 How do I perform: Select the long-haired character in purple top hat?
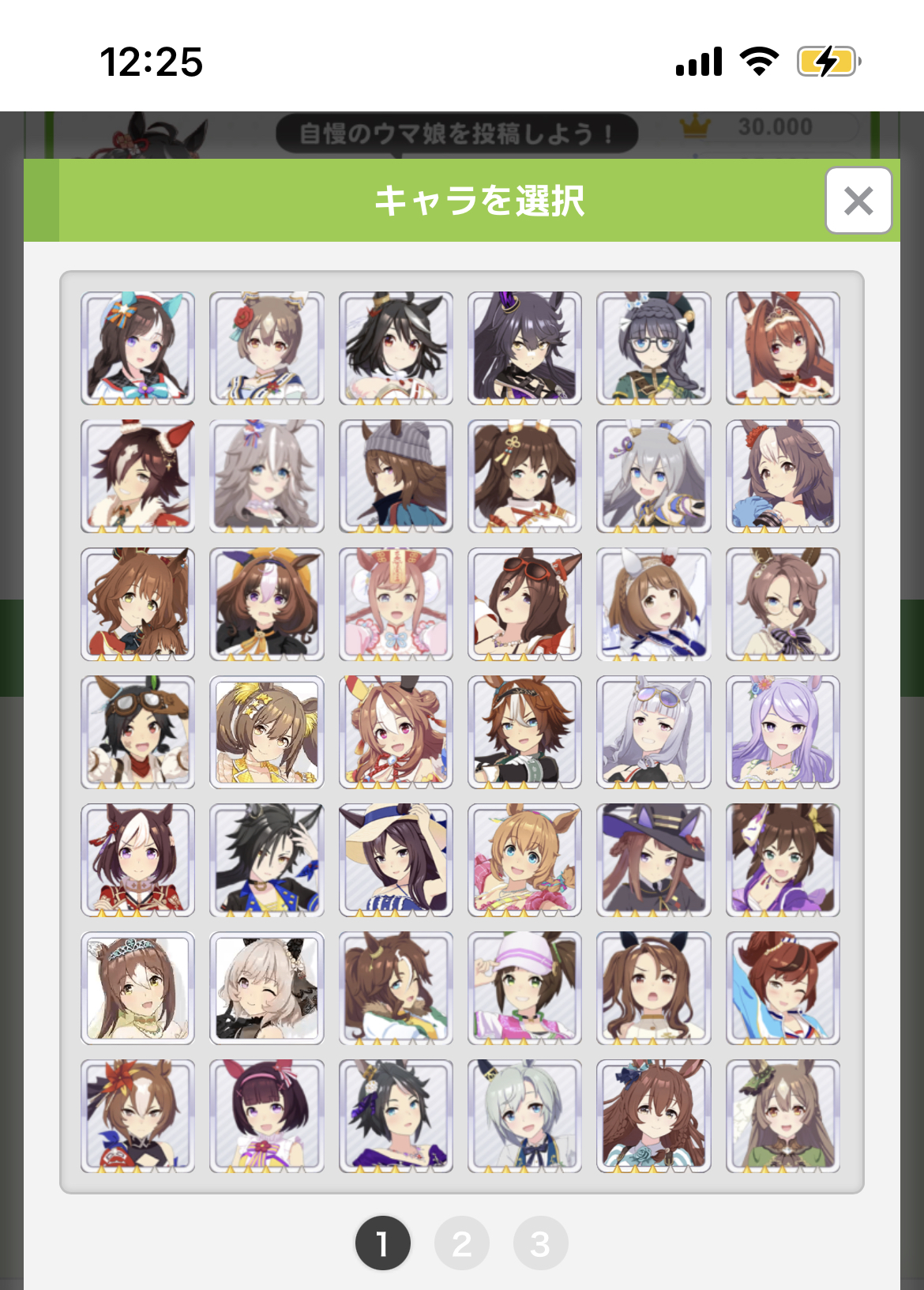pos(524,348)
